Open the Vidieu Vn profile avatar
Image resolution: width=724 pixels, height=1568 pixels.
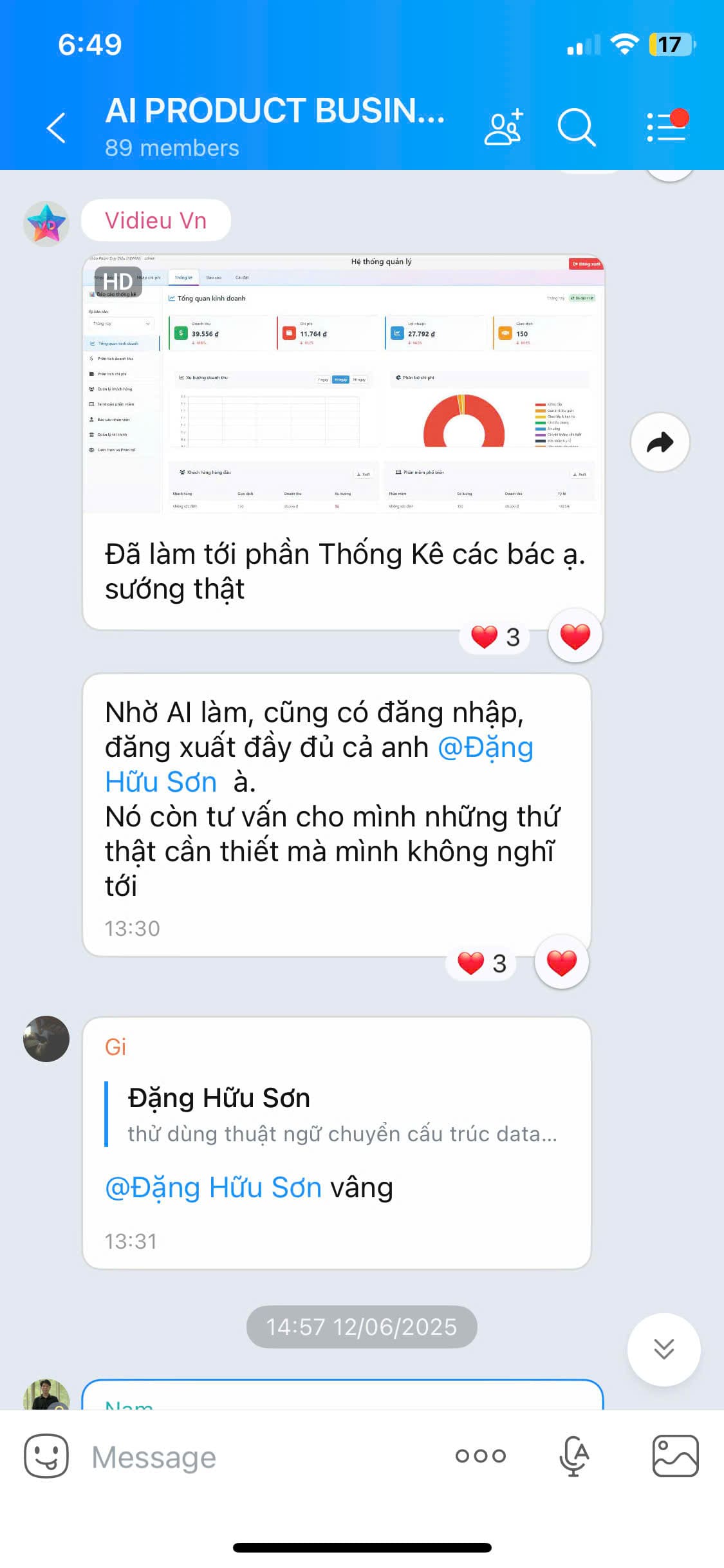(46, 223)
